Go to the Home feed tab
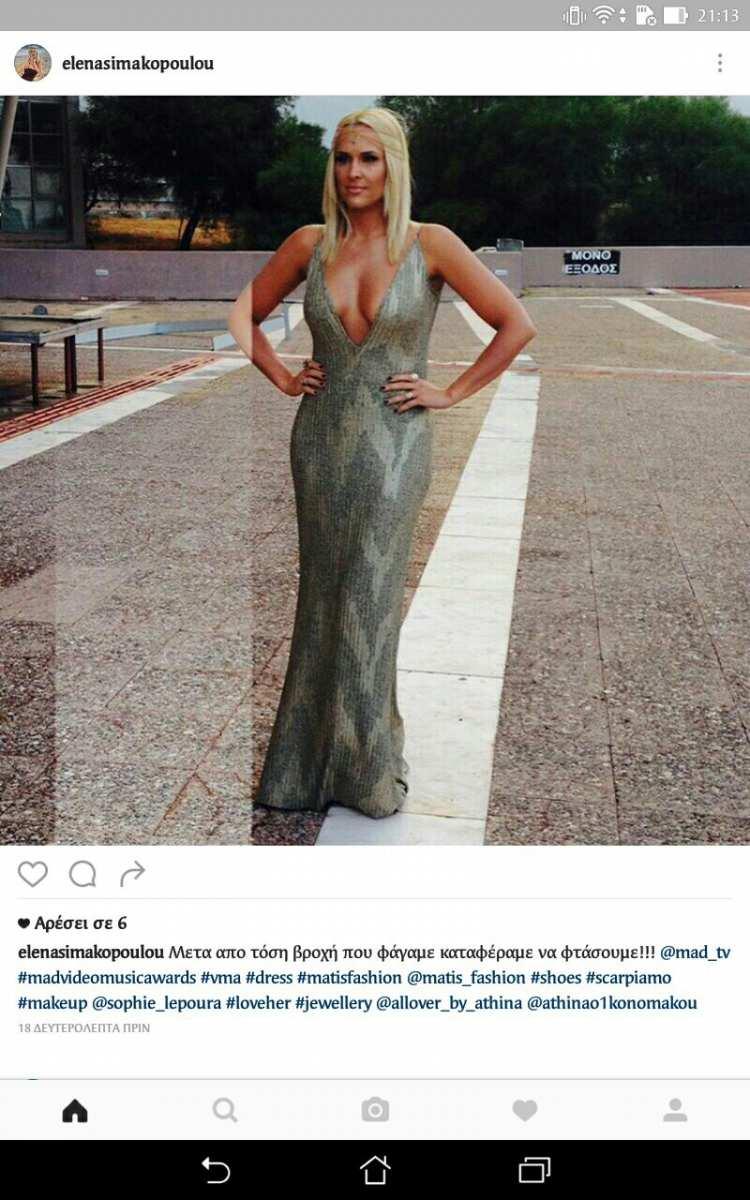This screenshot has height=1200, width=750. point(75,1110)
